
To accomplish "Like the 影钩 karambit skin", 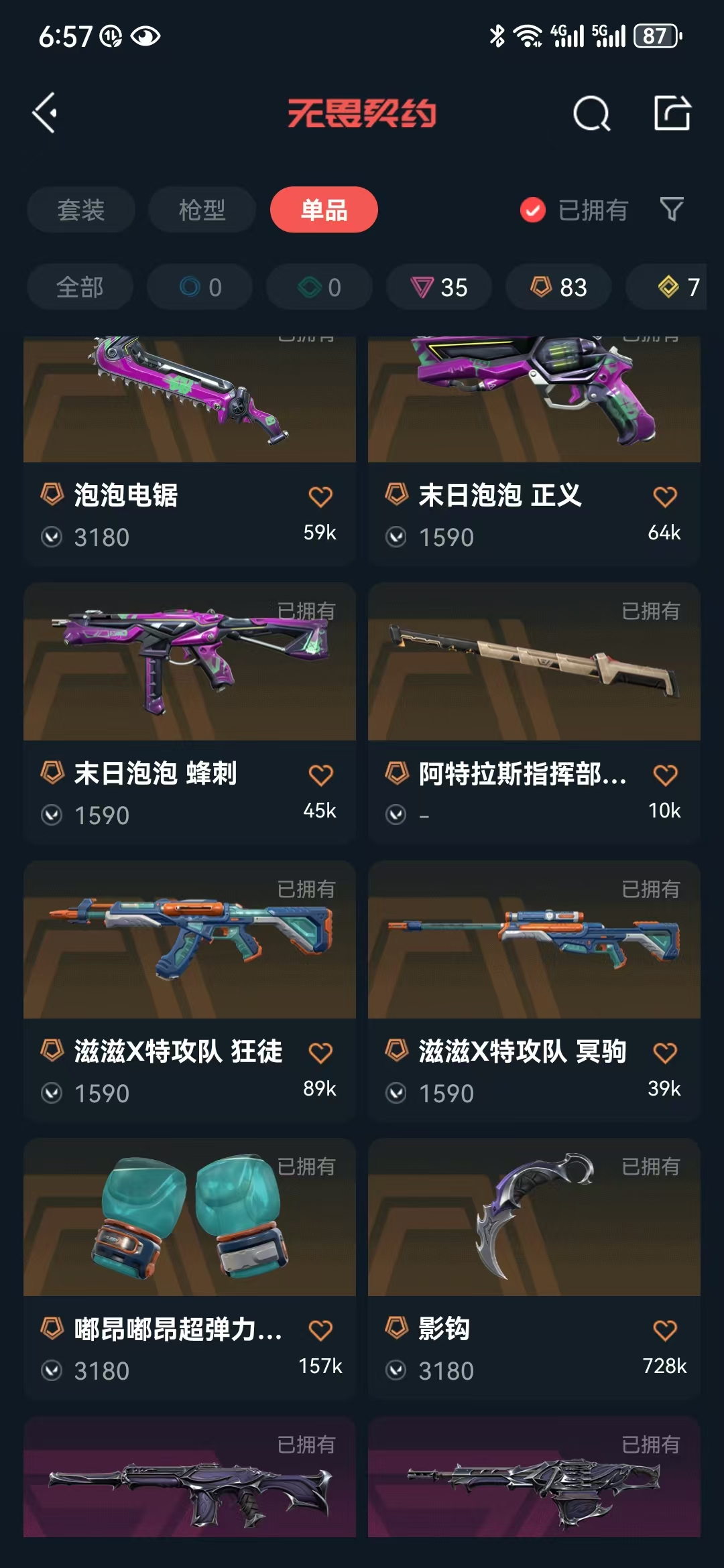I will (664, 1331).
